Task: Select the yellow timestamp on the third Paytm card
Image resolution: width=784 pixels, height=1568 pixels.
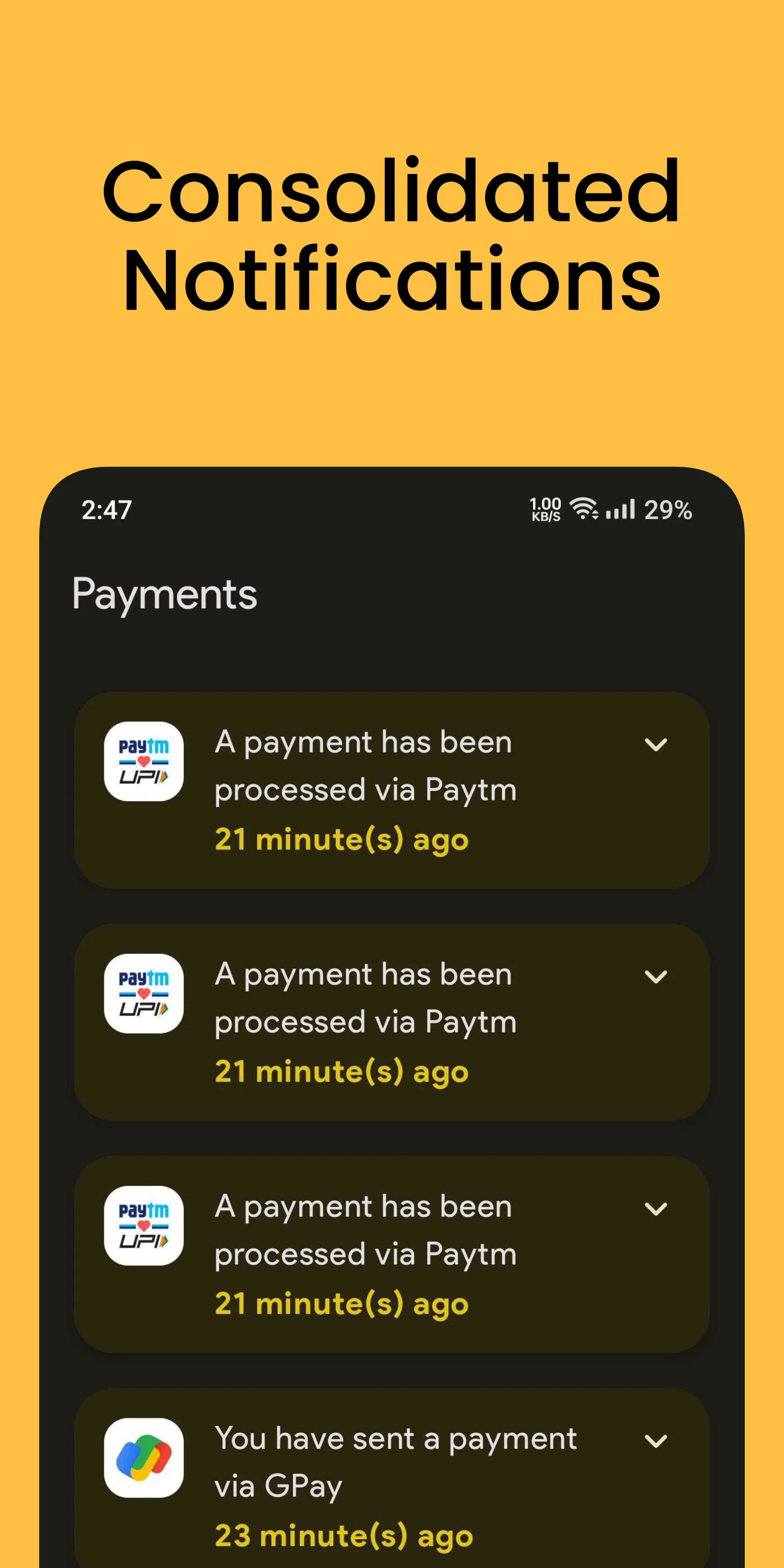Action: (x=341, y=1303)
